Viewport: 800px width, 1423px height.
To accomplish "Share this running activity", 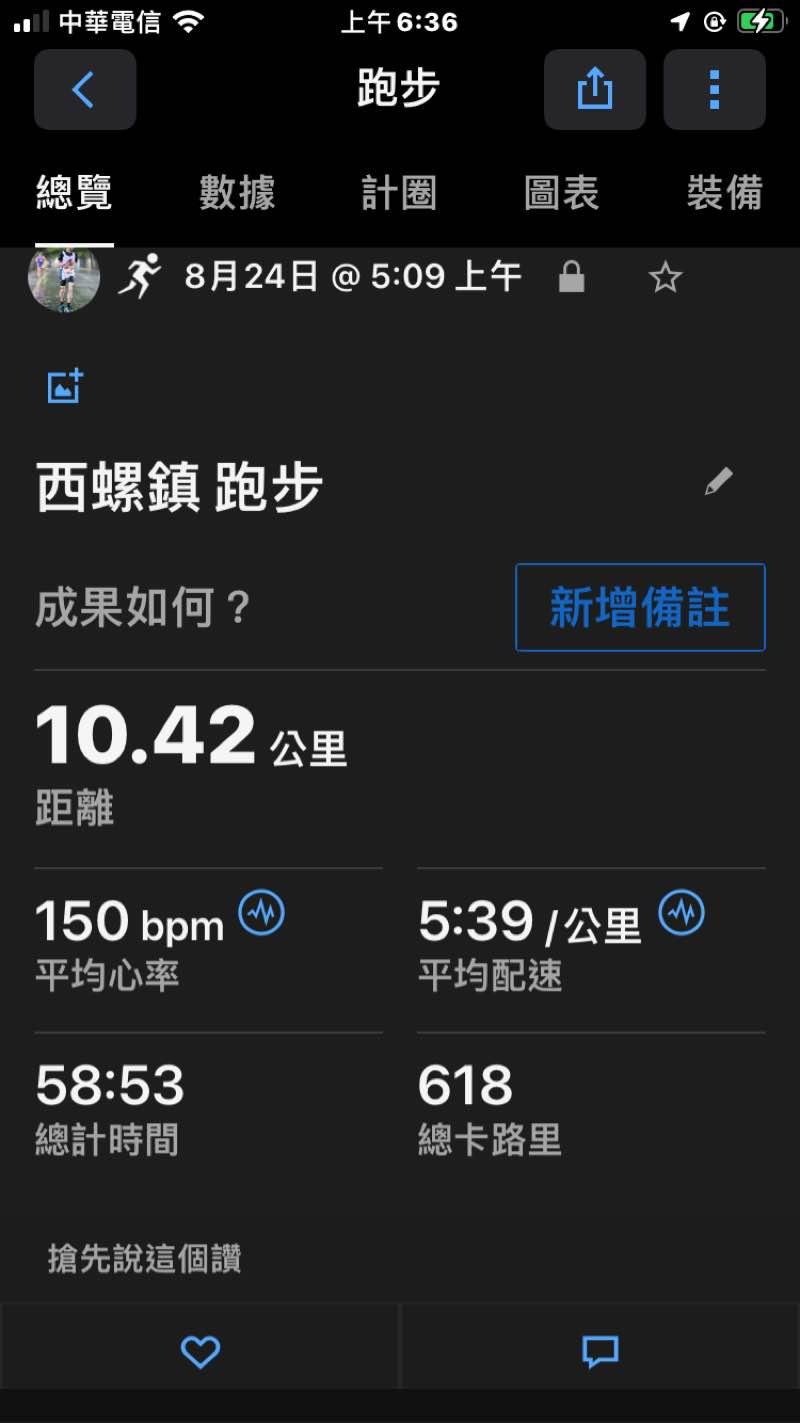I will (x=594, y=90).
